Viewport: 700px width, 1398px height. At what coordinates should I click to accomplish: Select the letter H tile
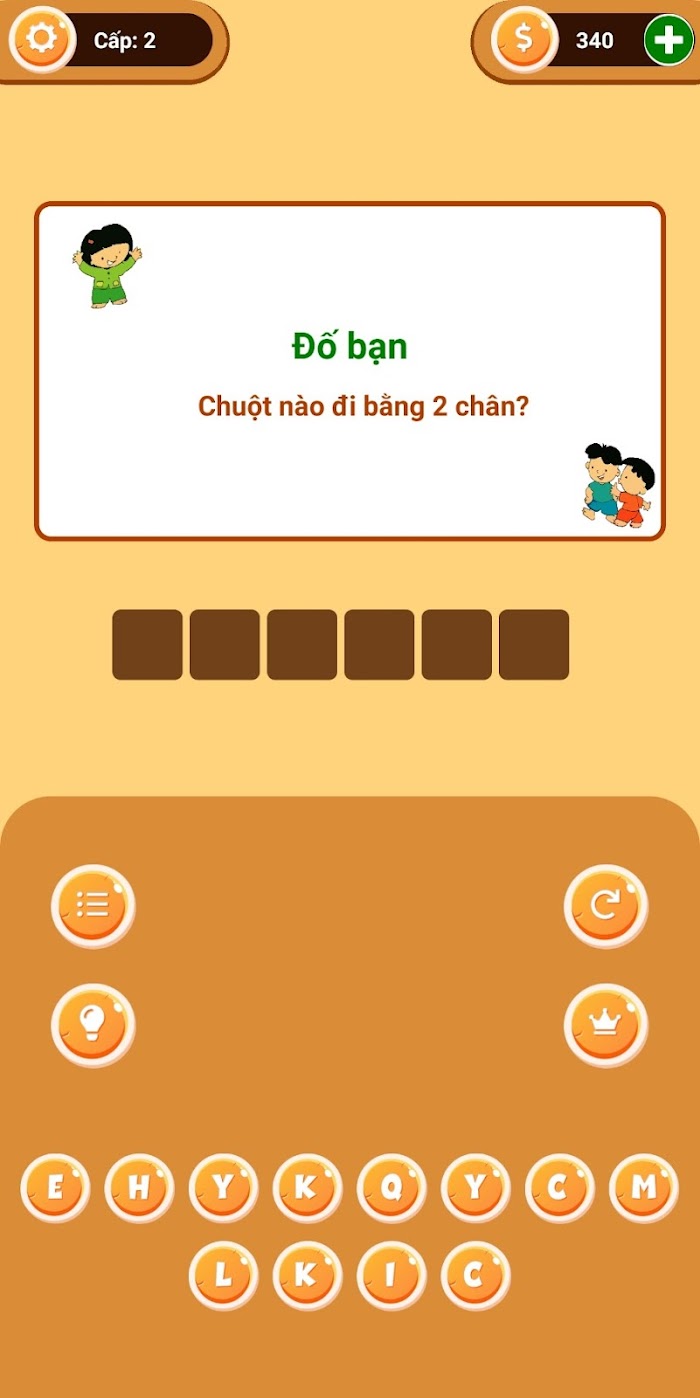point(139,1188)
